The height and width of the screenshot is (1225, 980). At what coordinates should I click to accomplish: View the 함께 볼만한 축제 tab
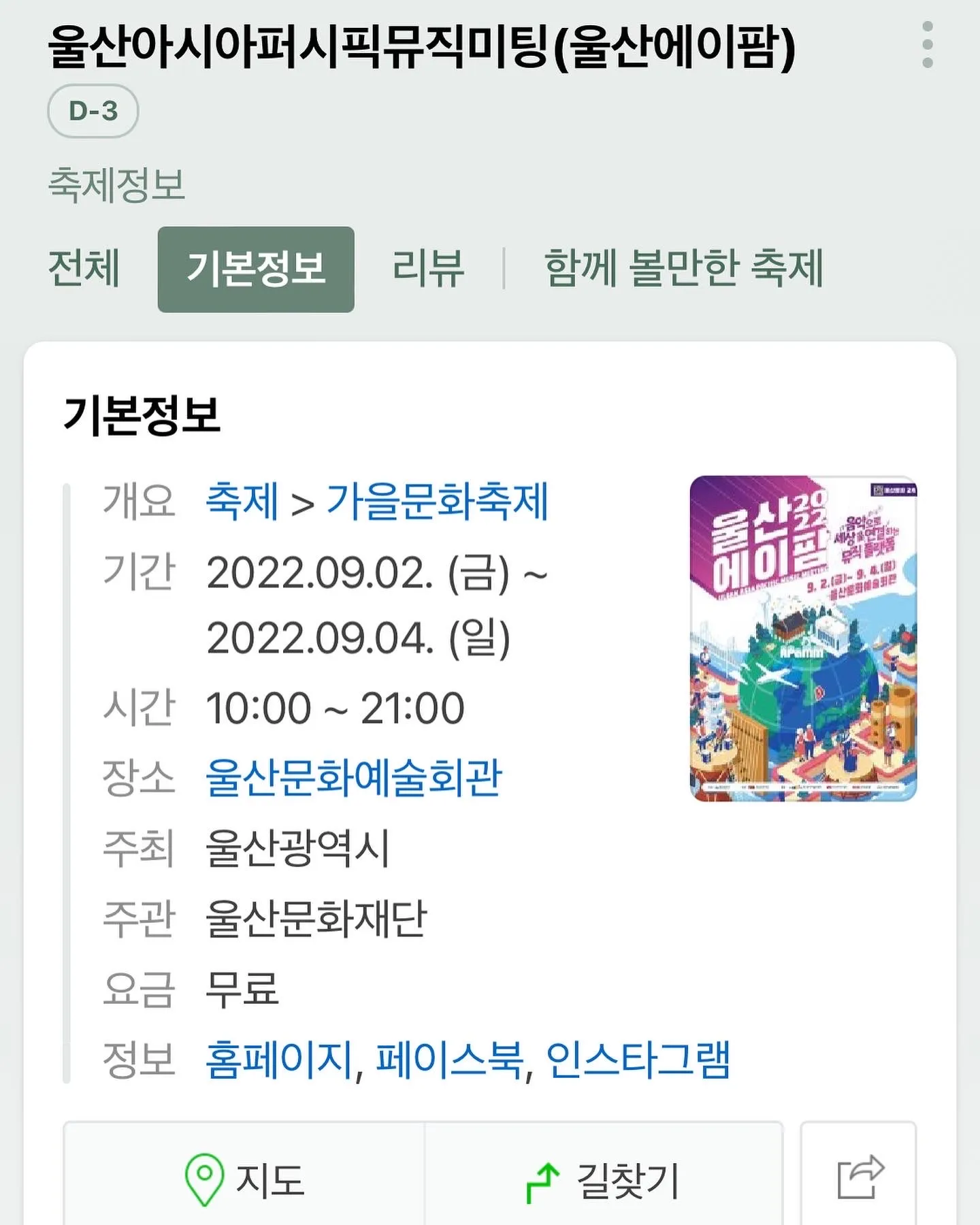click(681, 268)
